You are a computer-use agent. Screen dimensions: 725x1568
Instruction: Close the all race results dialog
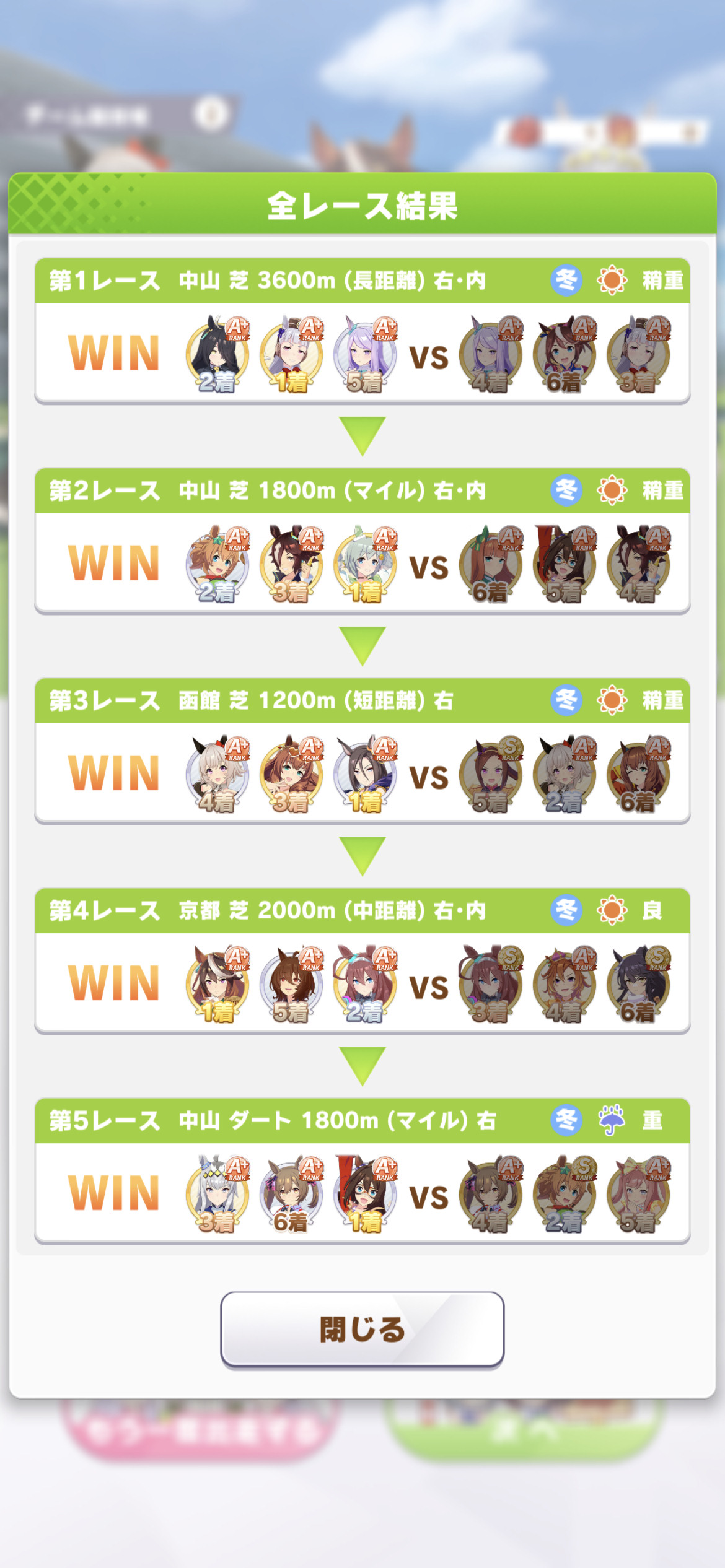coord(362,1329)
